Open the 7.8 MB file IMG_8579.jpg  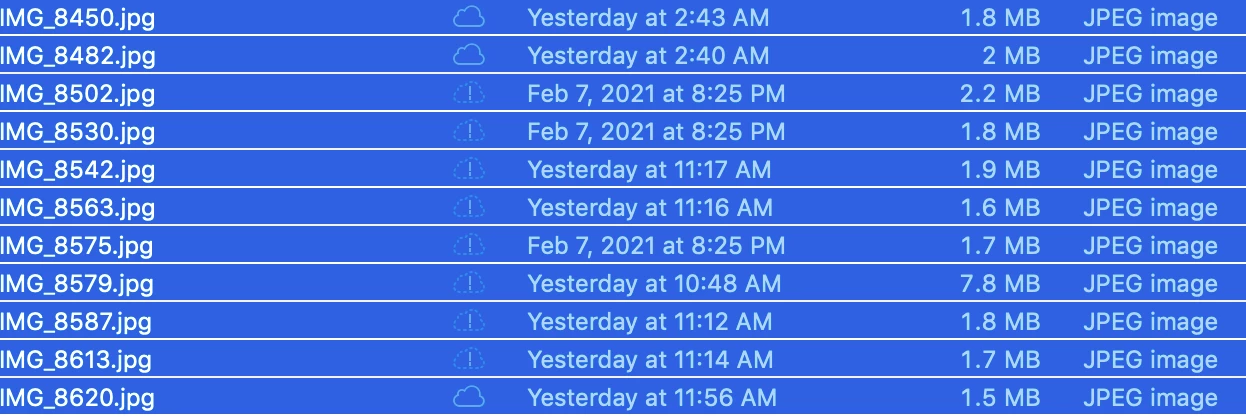[x=78, y=284]
